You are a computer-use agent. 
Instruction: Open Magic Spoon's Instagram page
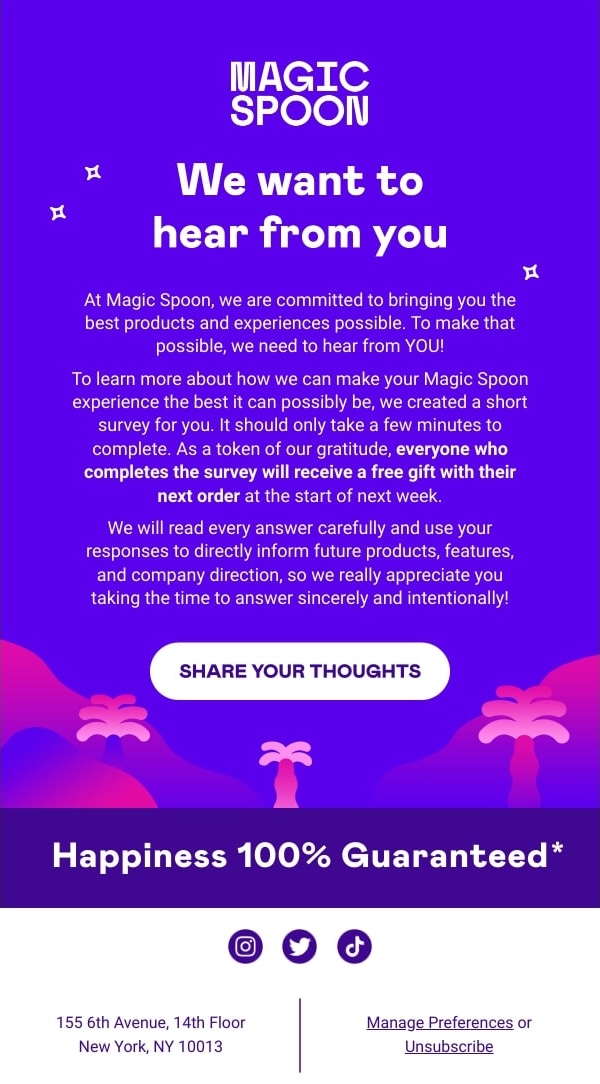245,946
